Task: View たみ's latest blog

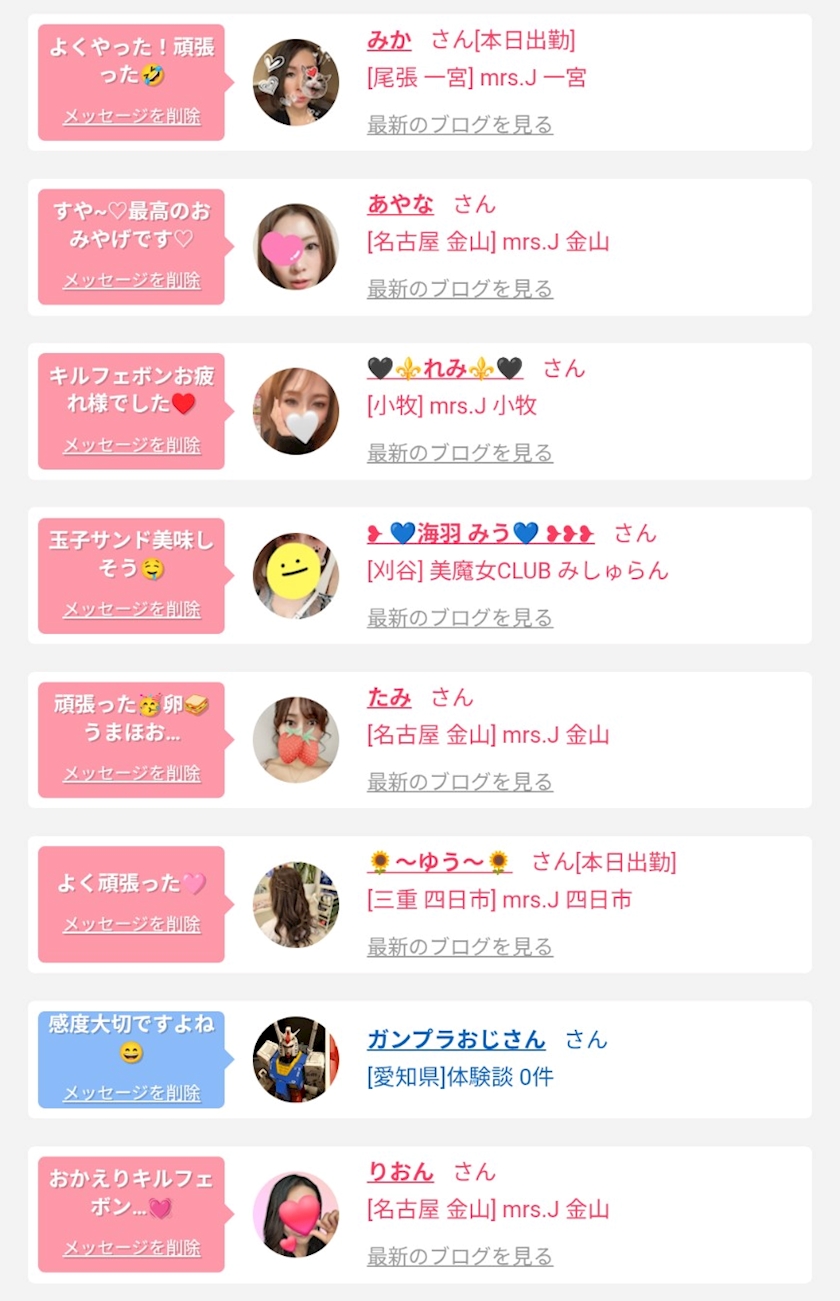Action: pyautogui.click(x=459, y=782)
